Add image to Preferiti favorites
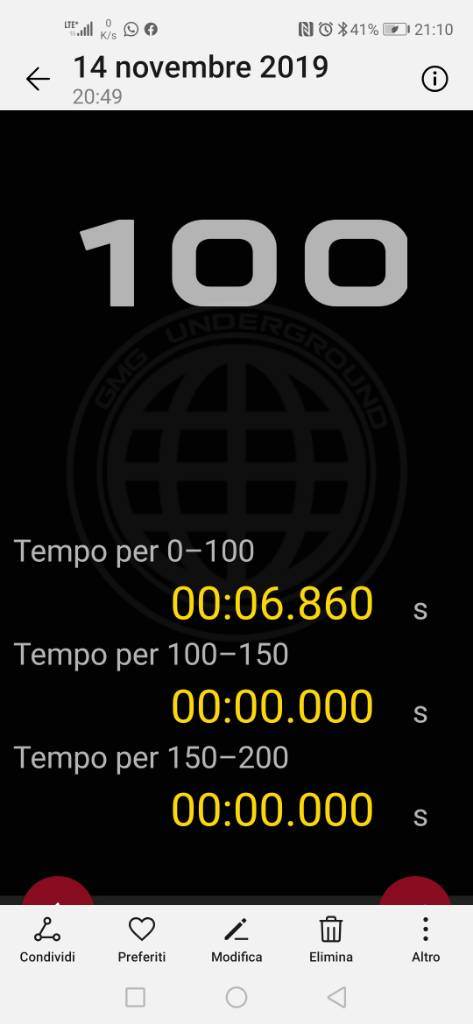Image resolution: width=473 pixels, height=1024 pixels. click(x=142, y=939)
